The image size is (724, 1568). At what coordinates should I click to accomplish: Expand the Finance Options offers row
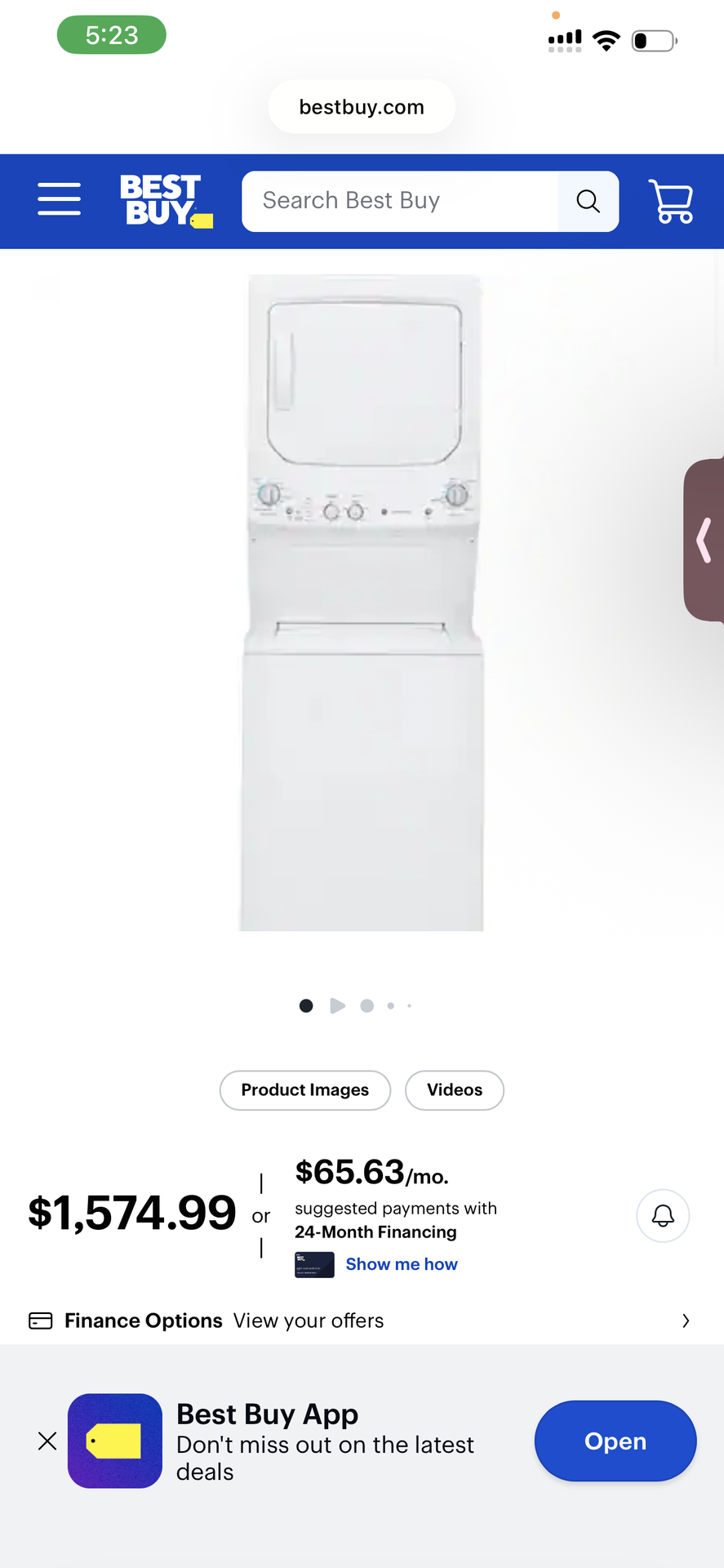(686, 1320)
